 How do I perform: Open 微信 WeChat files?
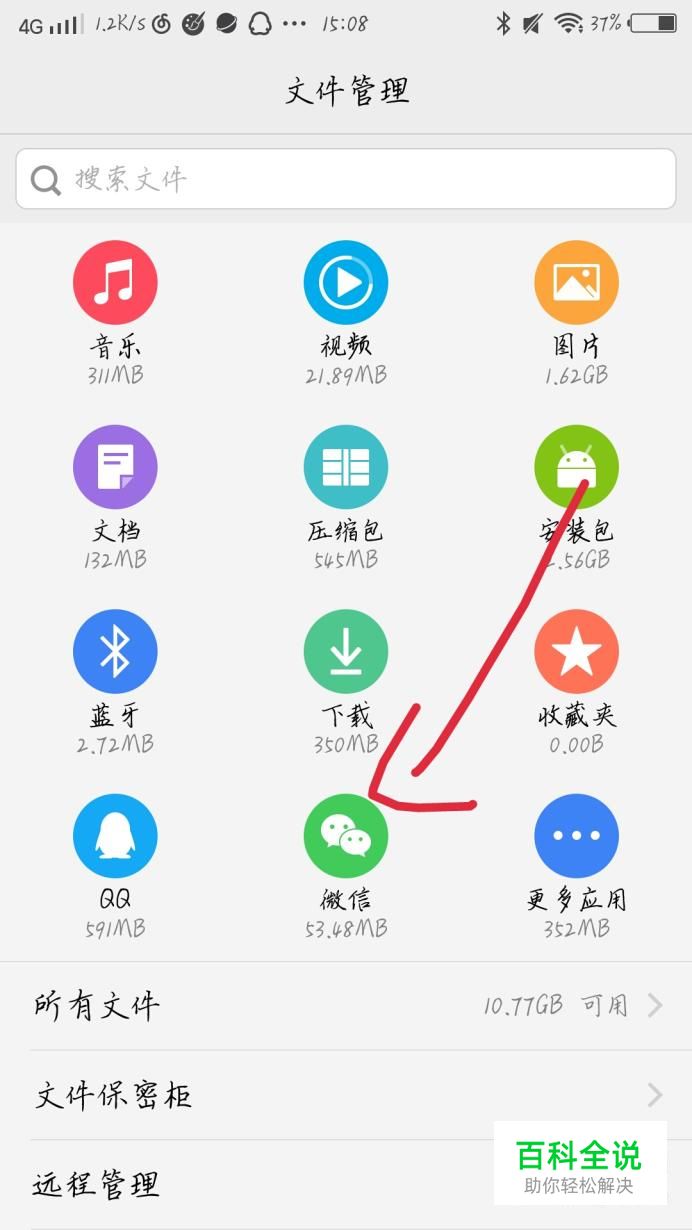pyautogui.click(x=345, y=836)
